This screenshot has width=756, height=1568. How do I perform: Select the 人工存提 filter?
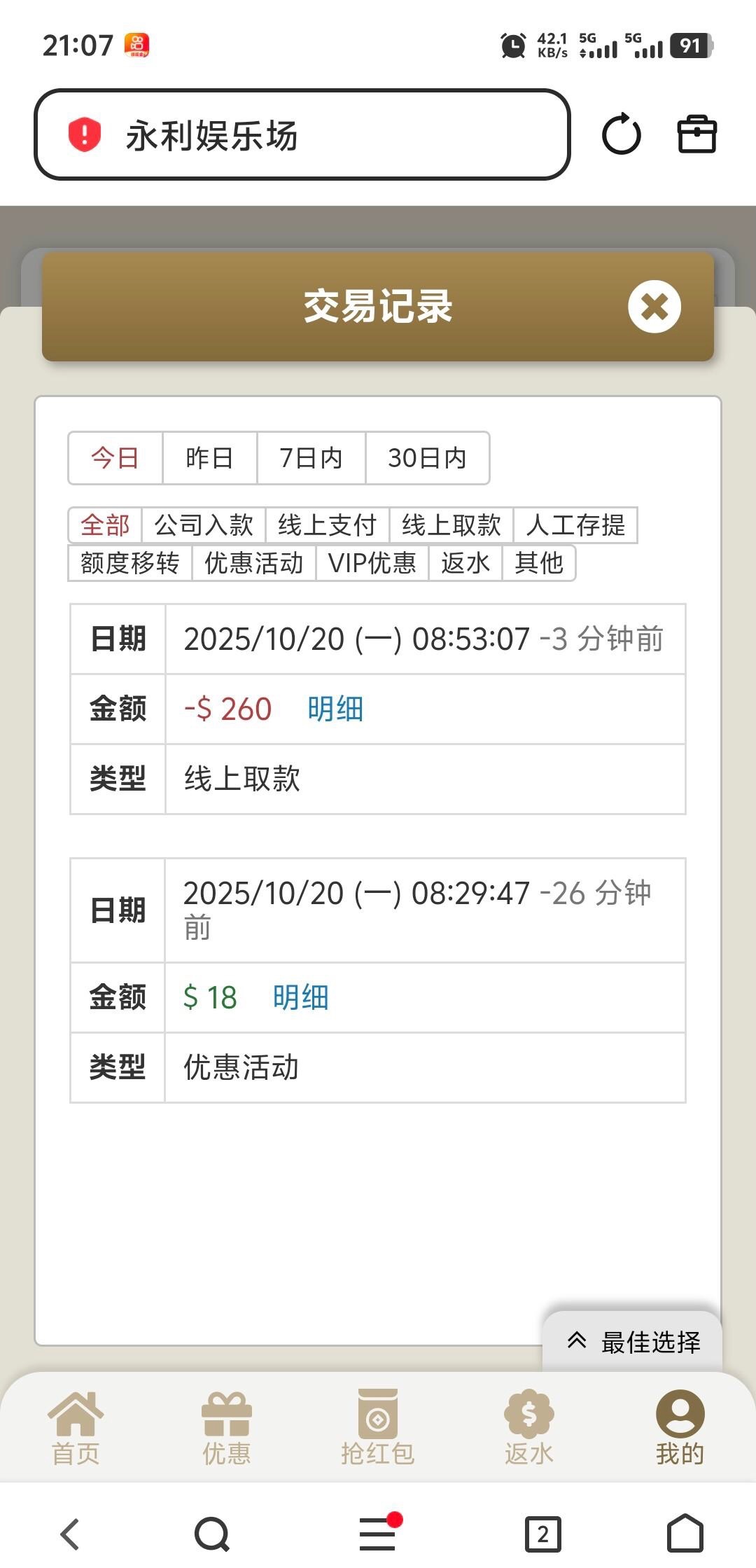[575, 525]
